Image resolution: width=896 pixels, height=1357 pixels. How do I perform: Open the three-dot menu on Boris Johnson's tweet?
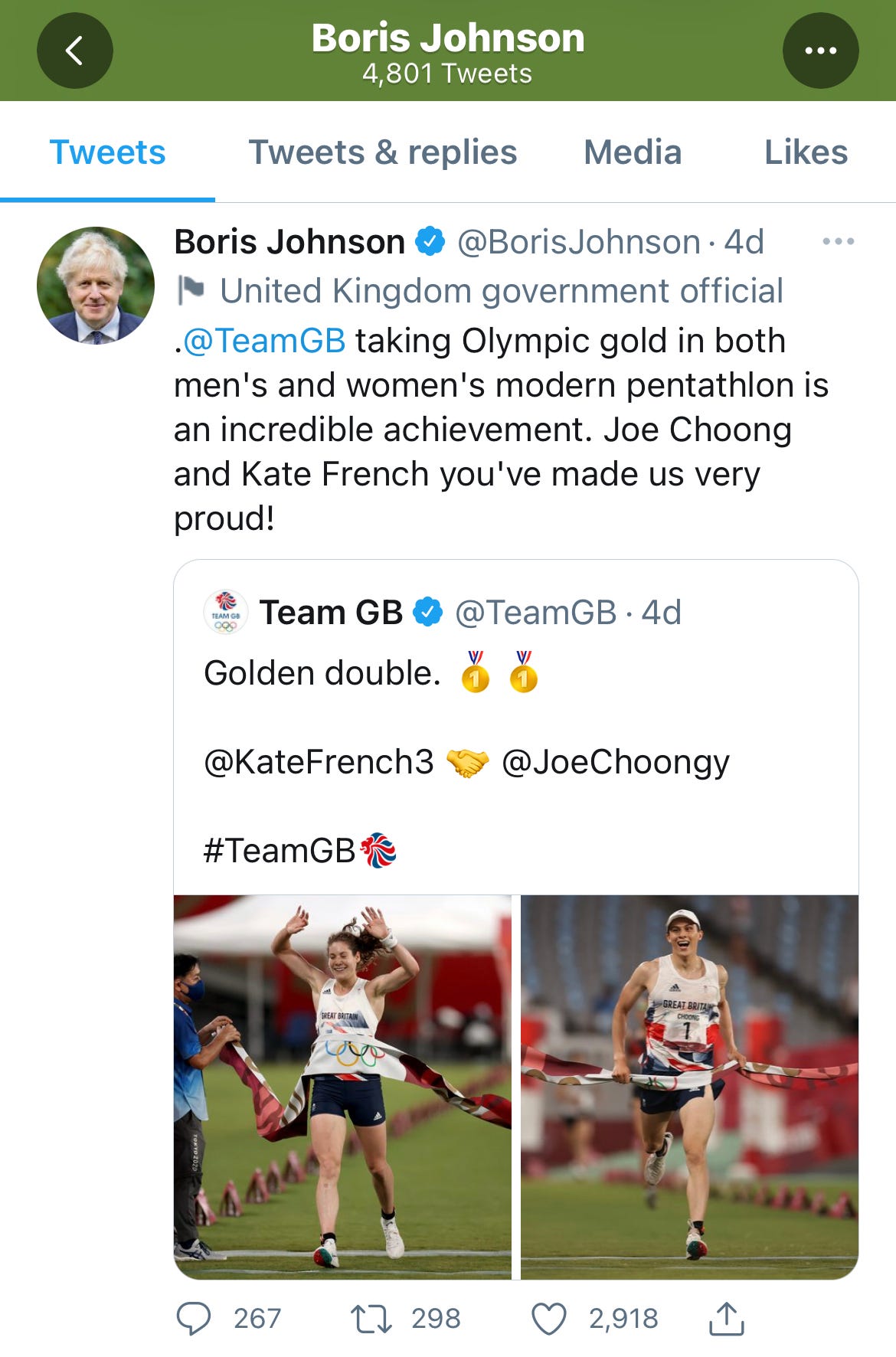(x=838, y=241)
